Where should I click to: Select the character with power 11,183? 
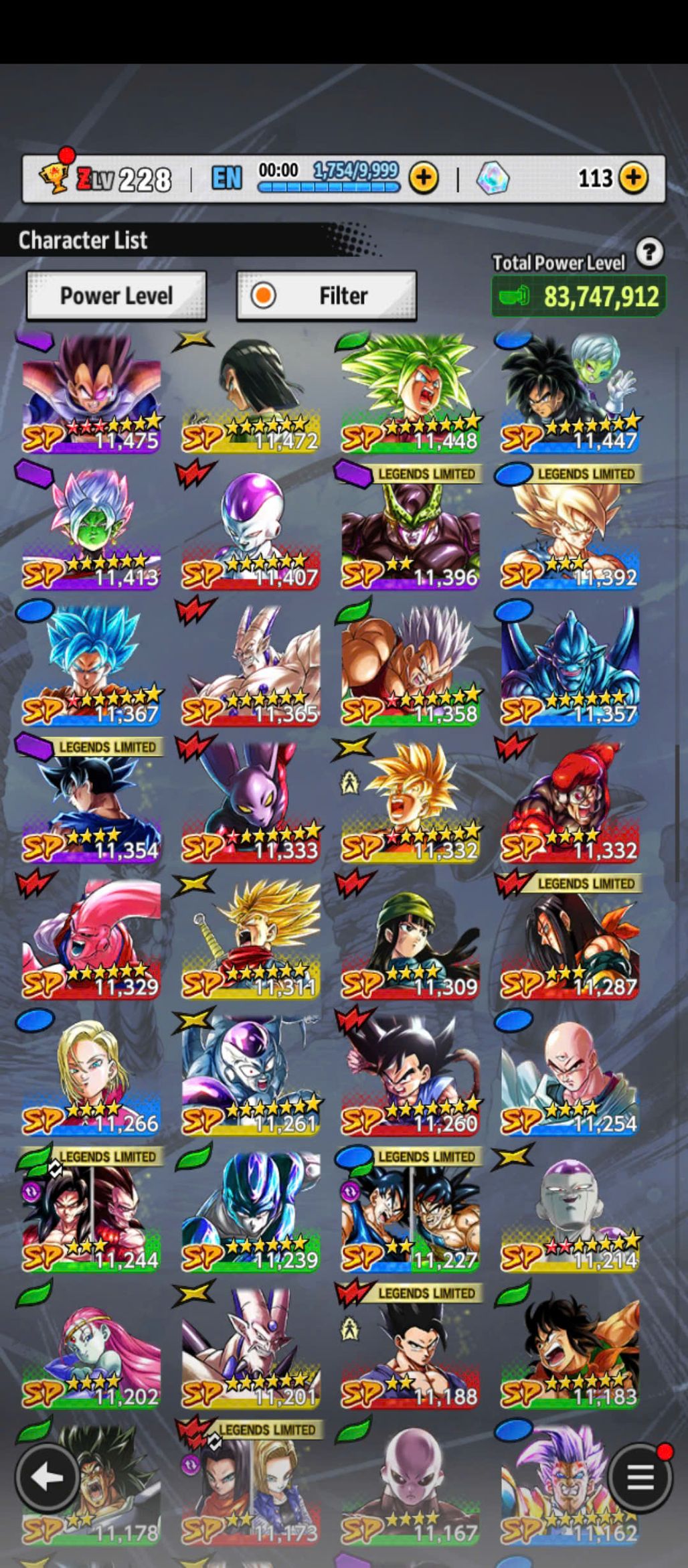pyautogui.click(x=570, y=1349)
